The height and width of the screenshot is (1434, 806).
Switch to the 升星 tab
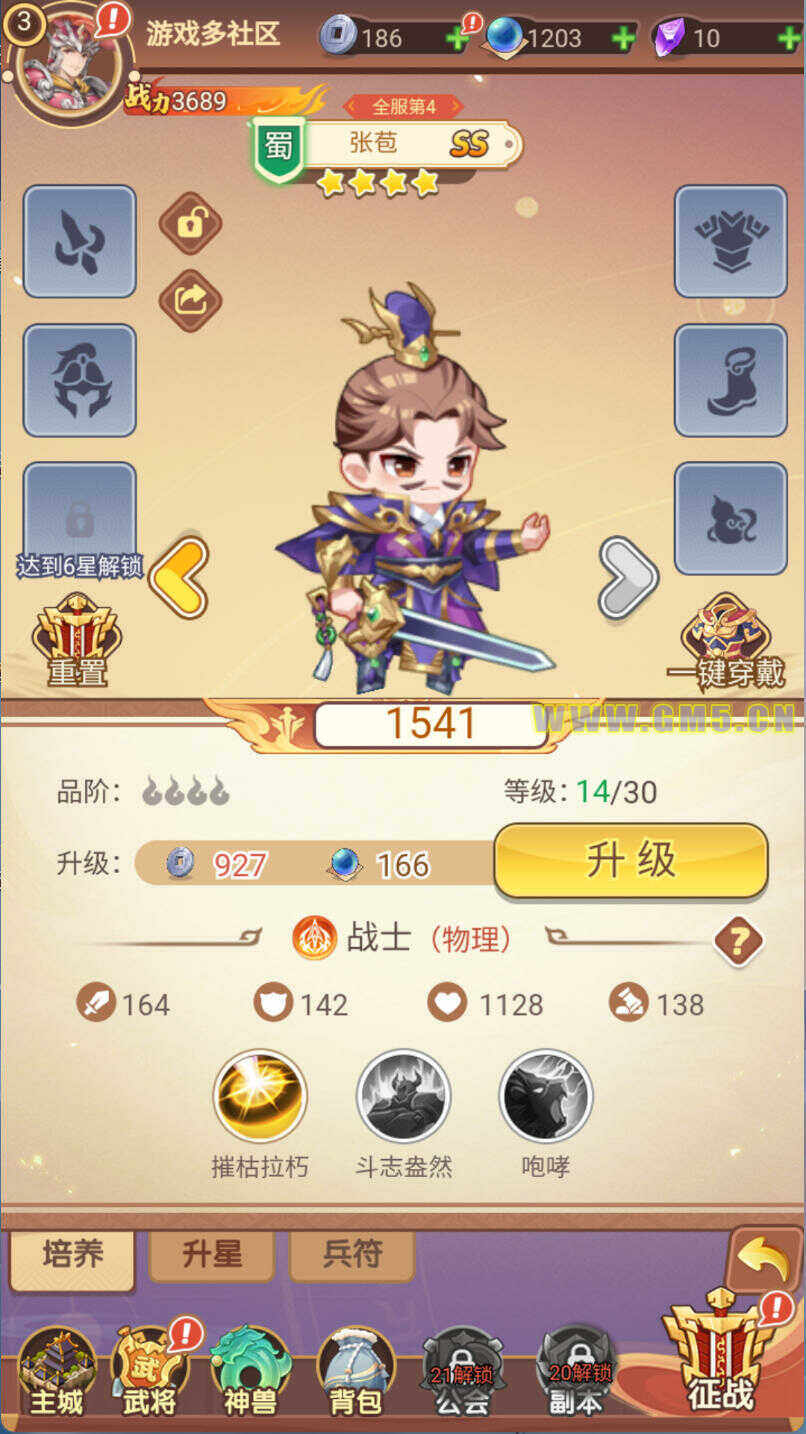pos(212,1255)
